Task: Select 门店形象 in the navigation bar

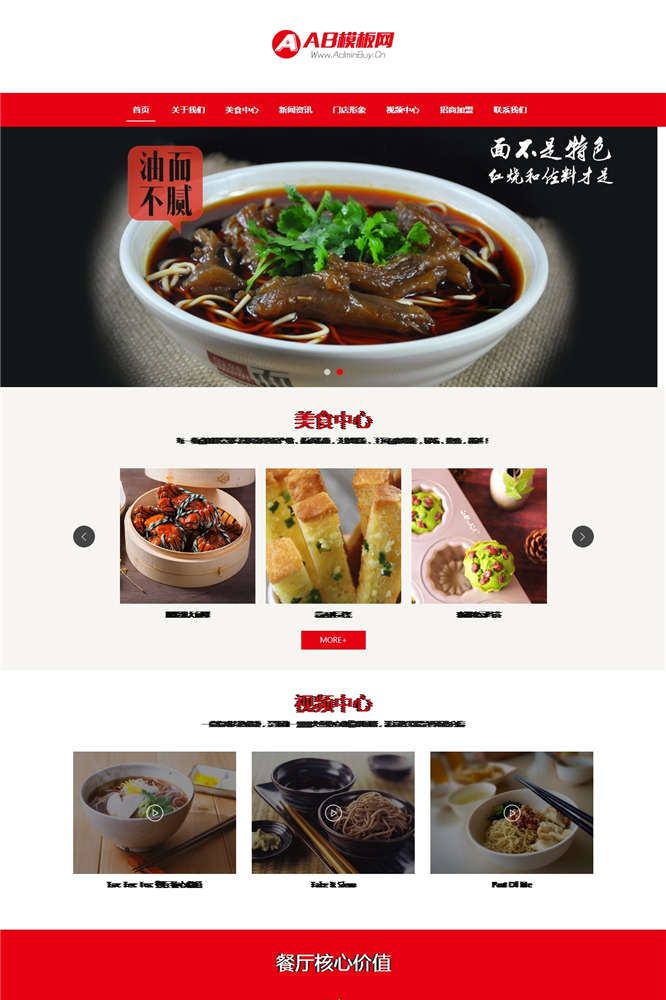Action: 349,110
